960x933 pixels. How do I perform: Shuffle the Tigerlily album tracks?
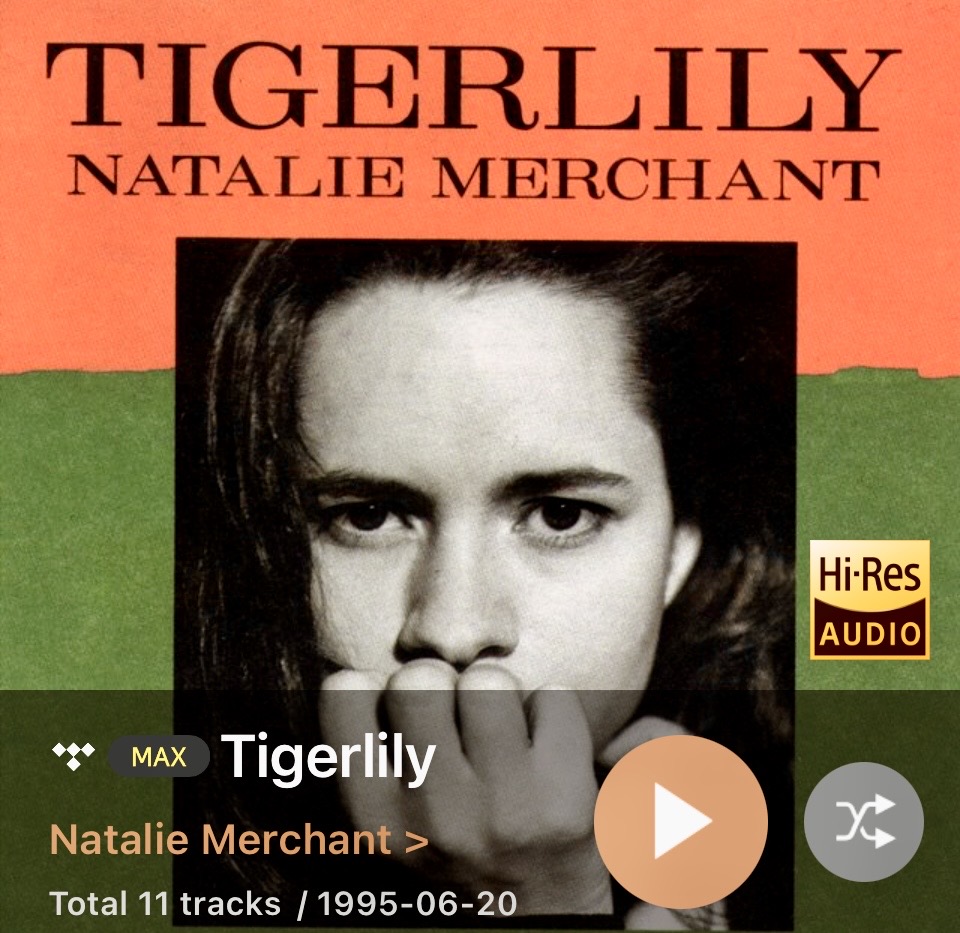point(863,823)
